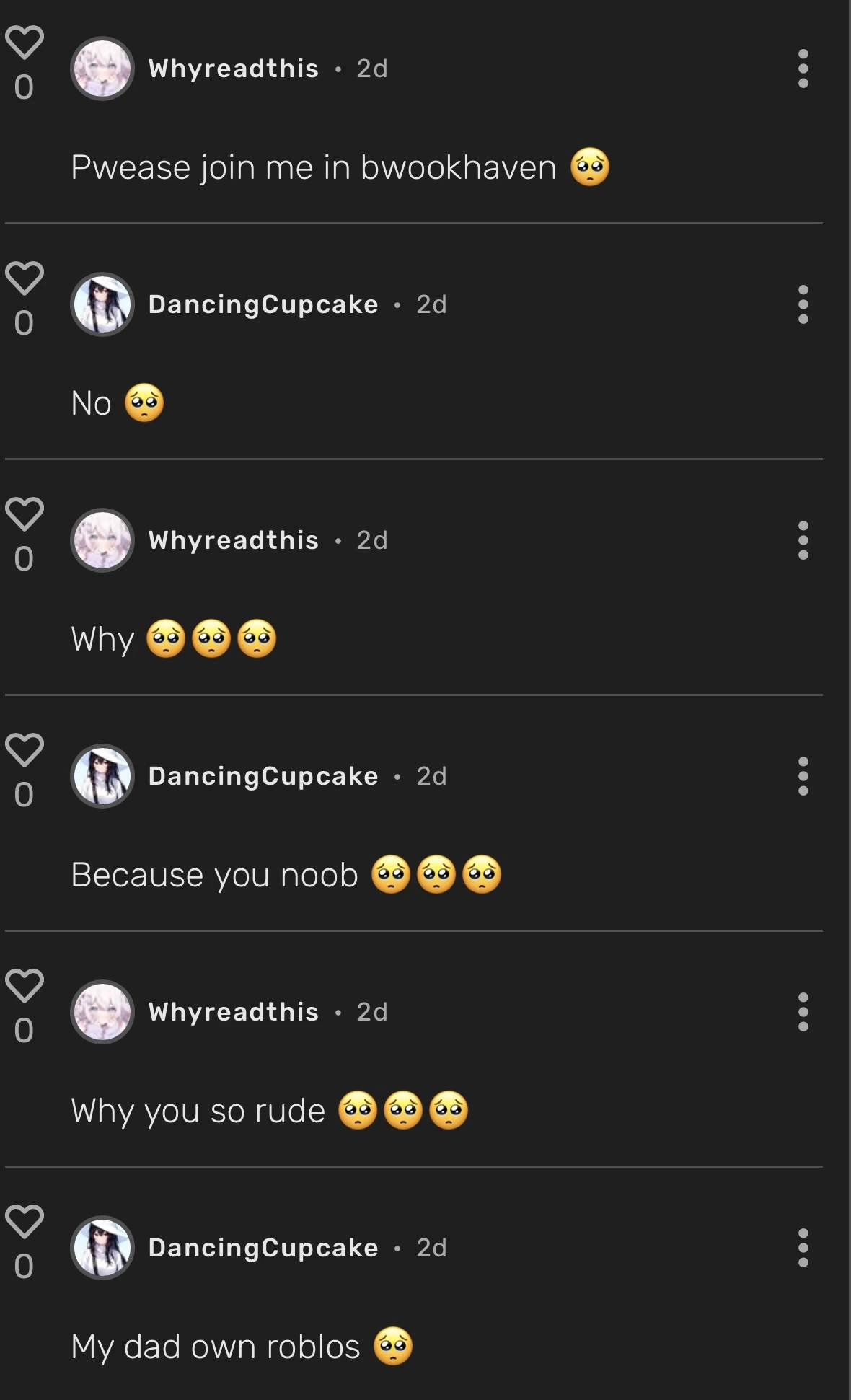Open the profile picture beside the 'No' reply
Viewport: 851px width, 1400px height.
point(102,304)
